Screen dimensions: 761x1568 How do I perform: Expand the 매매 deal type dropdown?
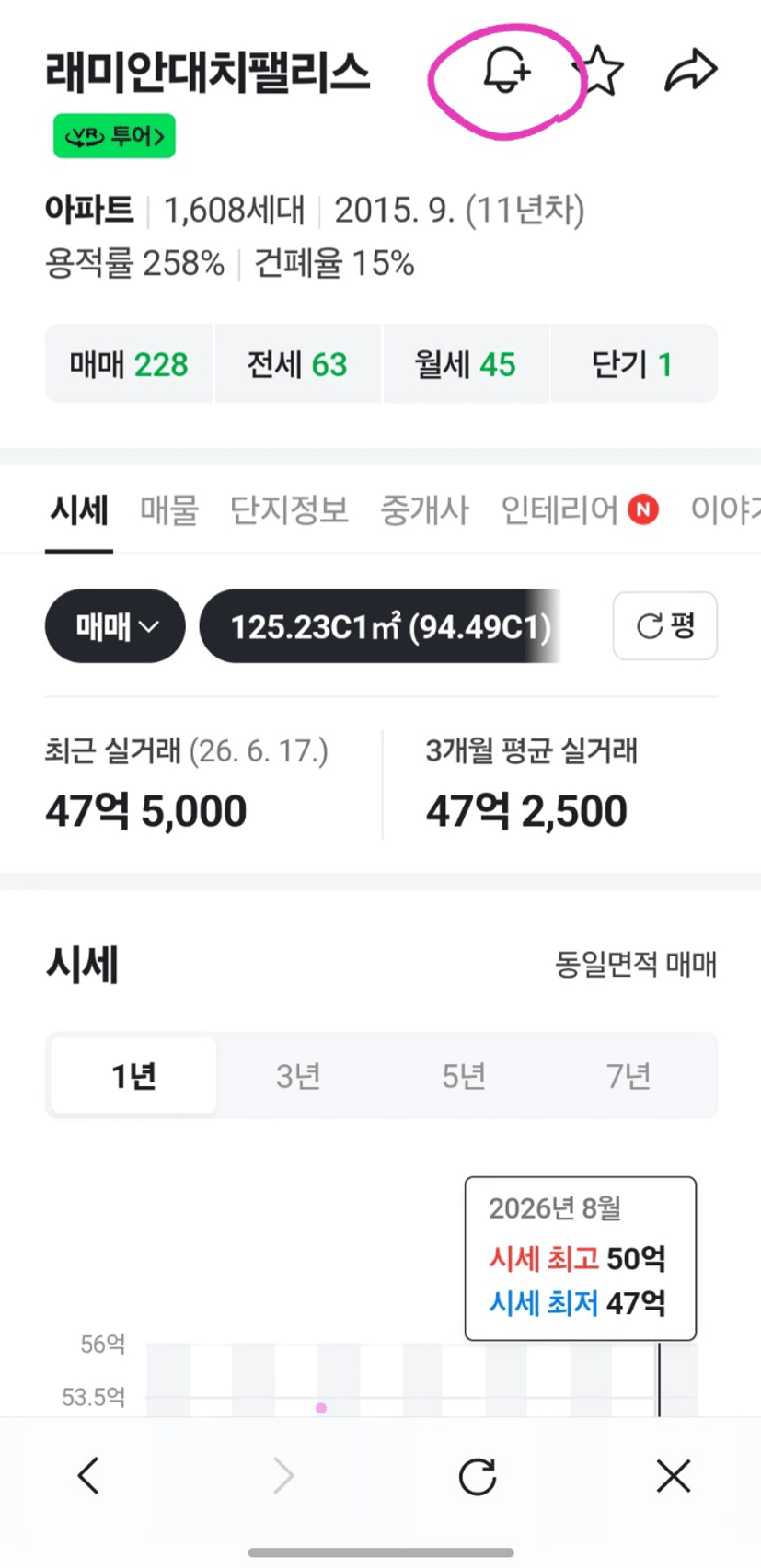click(115, 626)
